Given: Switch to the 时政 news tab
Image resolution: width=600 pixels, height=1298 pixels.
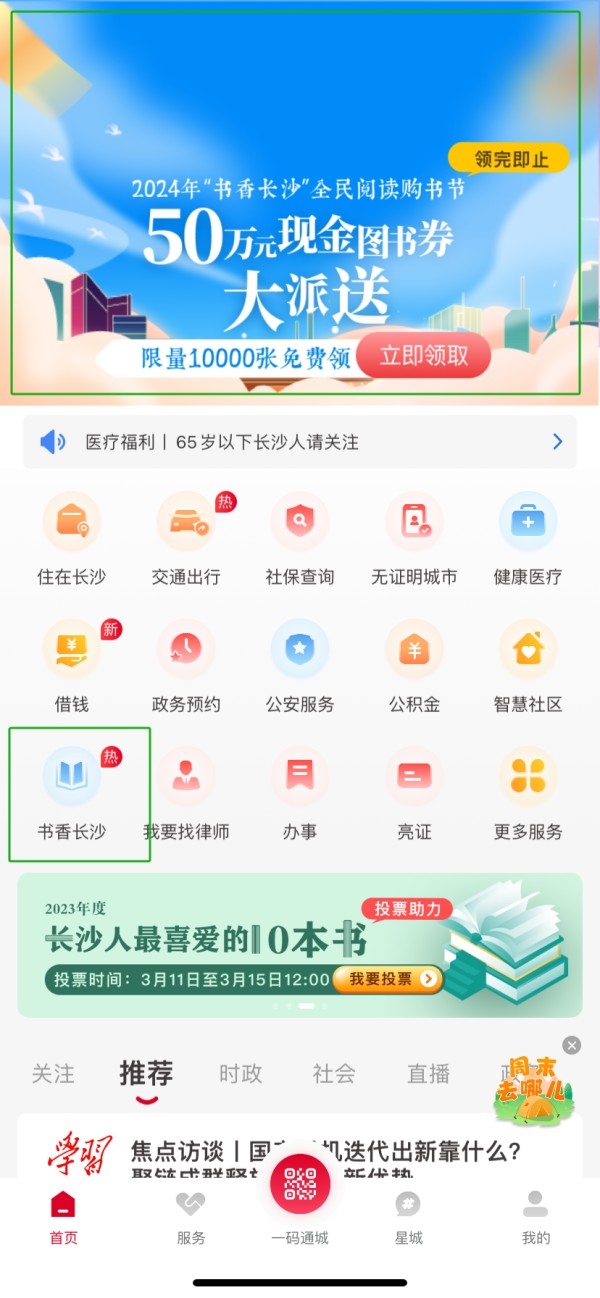Looking at the screenshot, I should coord(240,1073).
